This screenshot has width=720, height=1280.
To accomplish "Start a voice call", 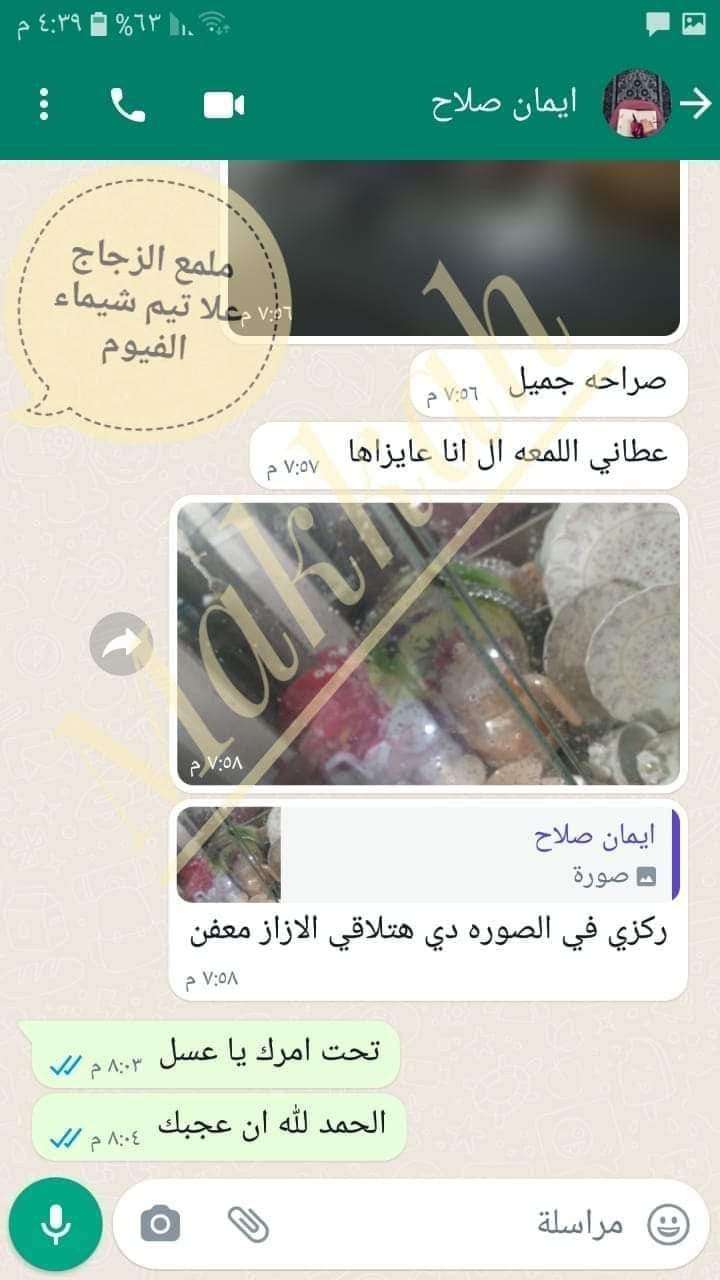I will point(128,105).
